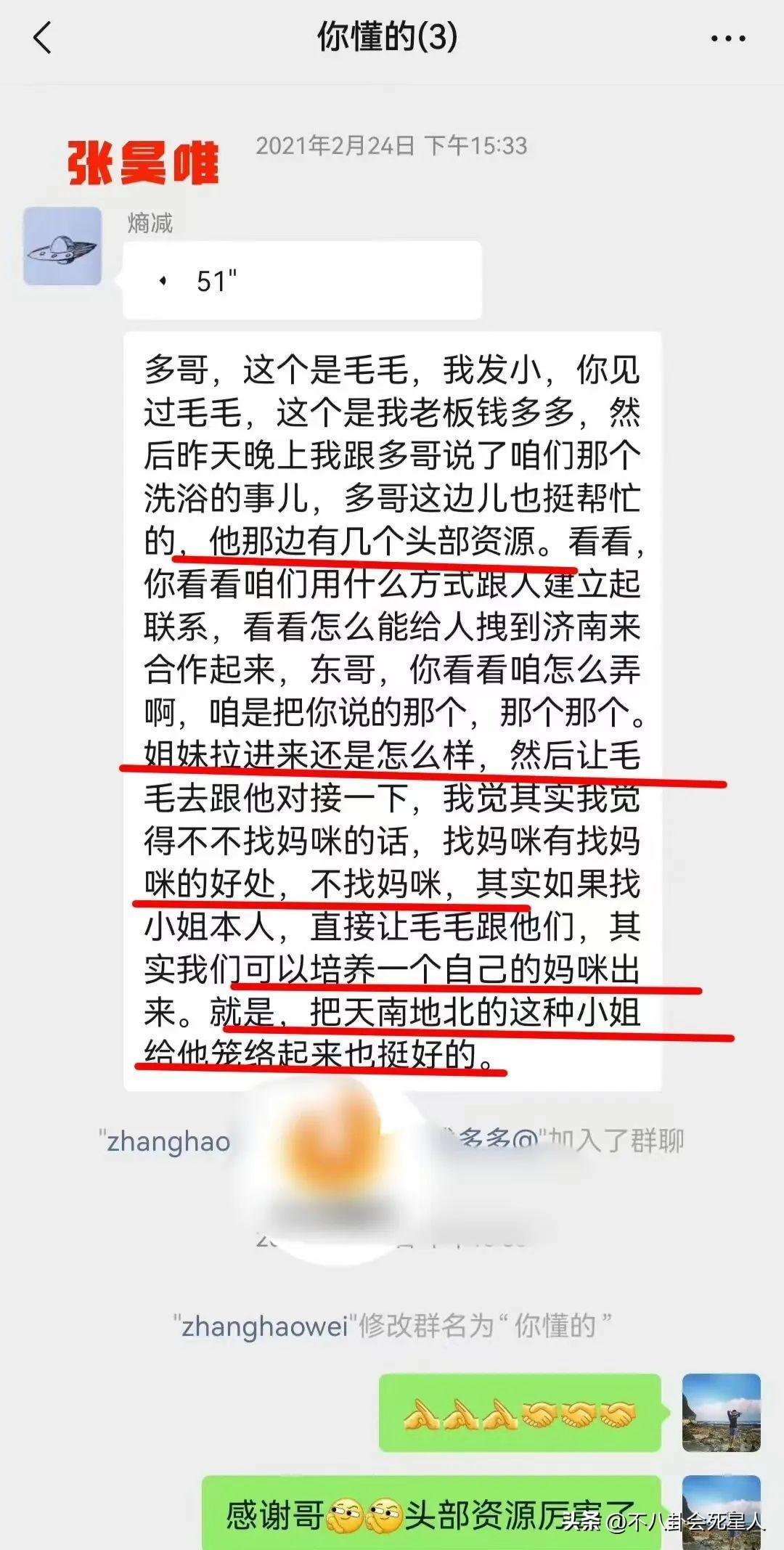Screen dimensions: 784x1550
Task: Go back from the 你懂的 group chat
Action: coord(43,38)
